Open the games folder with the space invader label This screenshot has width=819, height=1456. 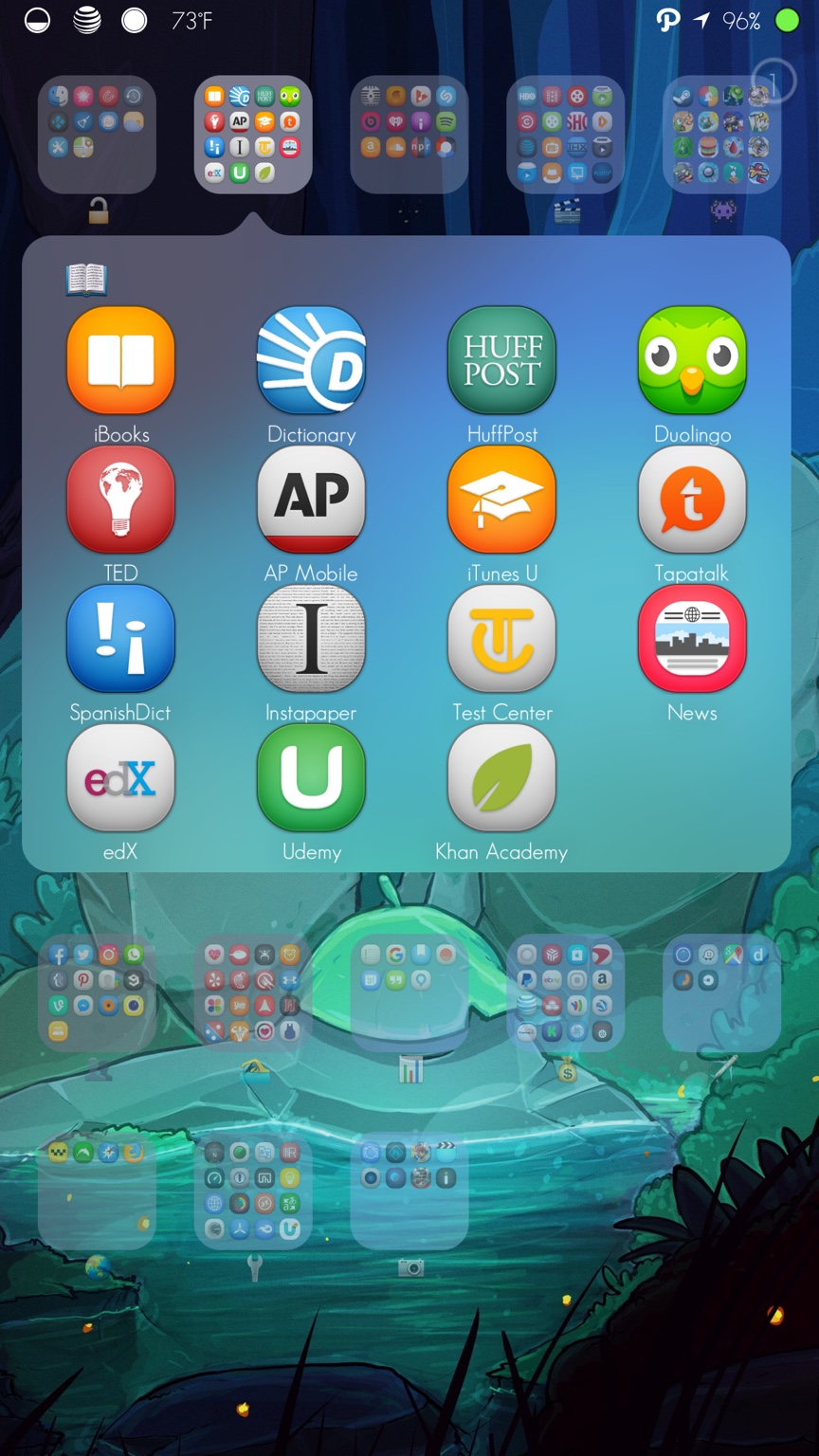click(x=721, y=136)
